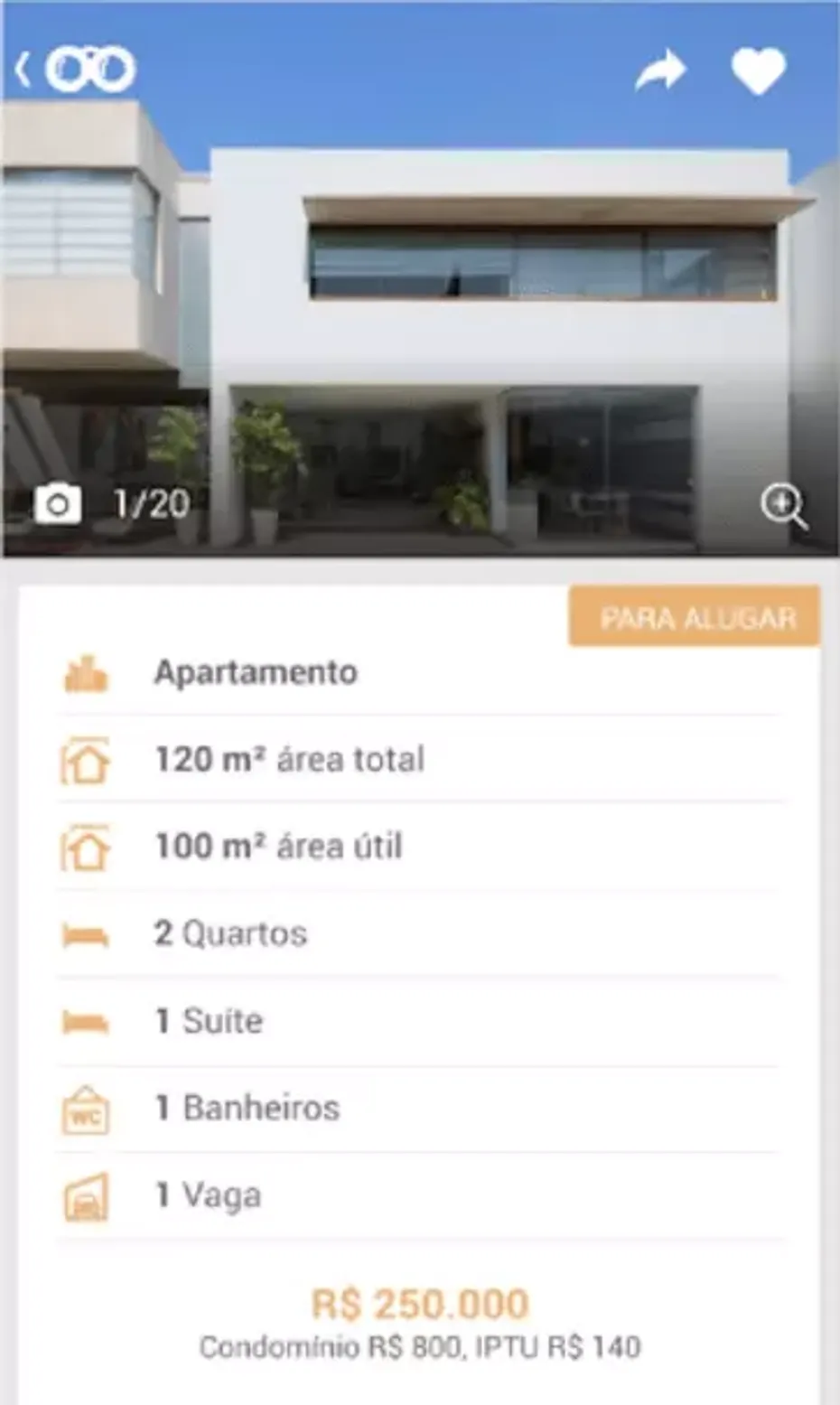This screenshot has width=840, height=1405.
Task: Select the bed icon next to Quartos
Action: (x=87, y=933)
